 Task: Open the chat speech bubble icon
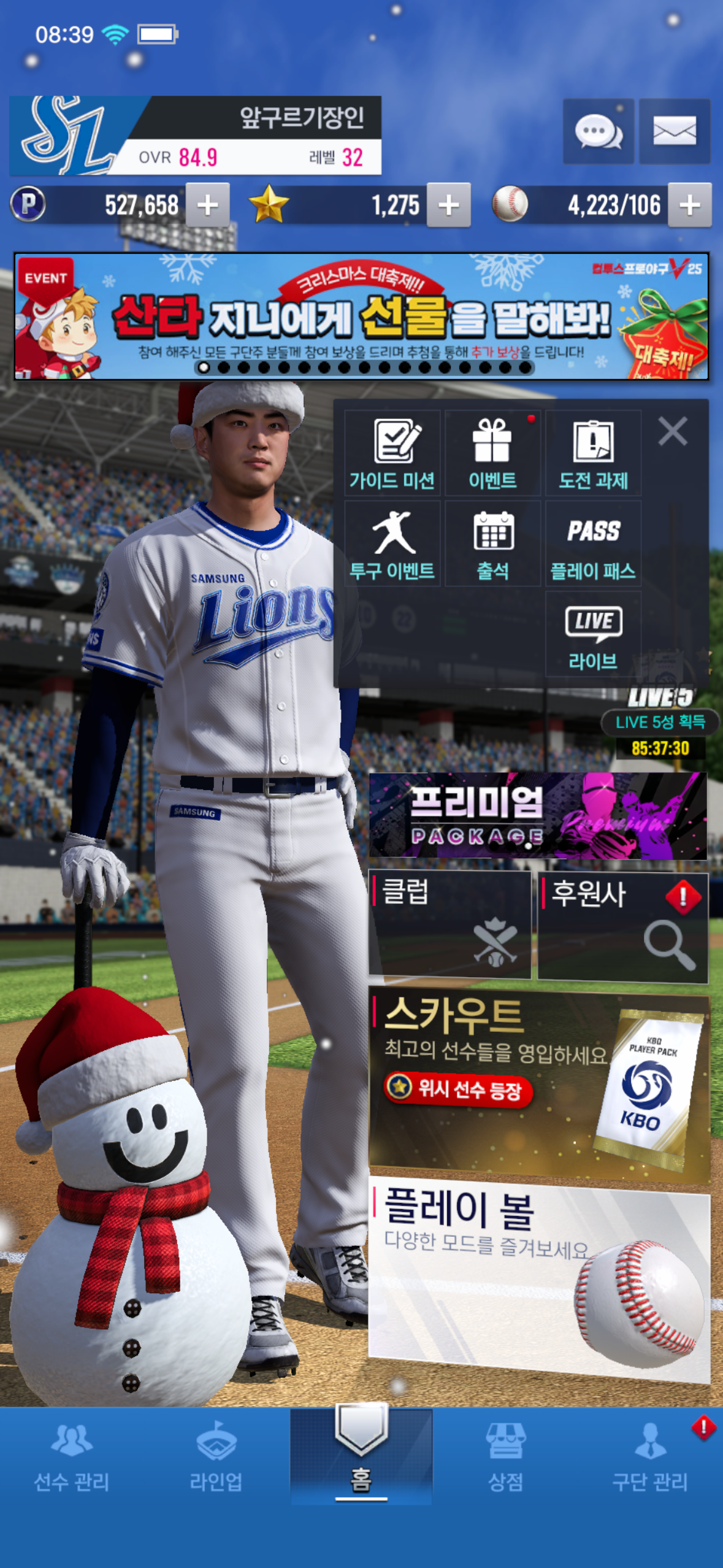click(x=598, y=131)
